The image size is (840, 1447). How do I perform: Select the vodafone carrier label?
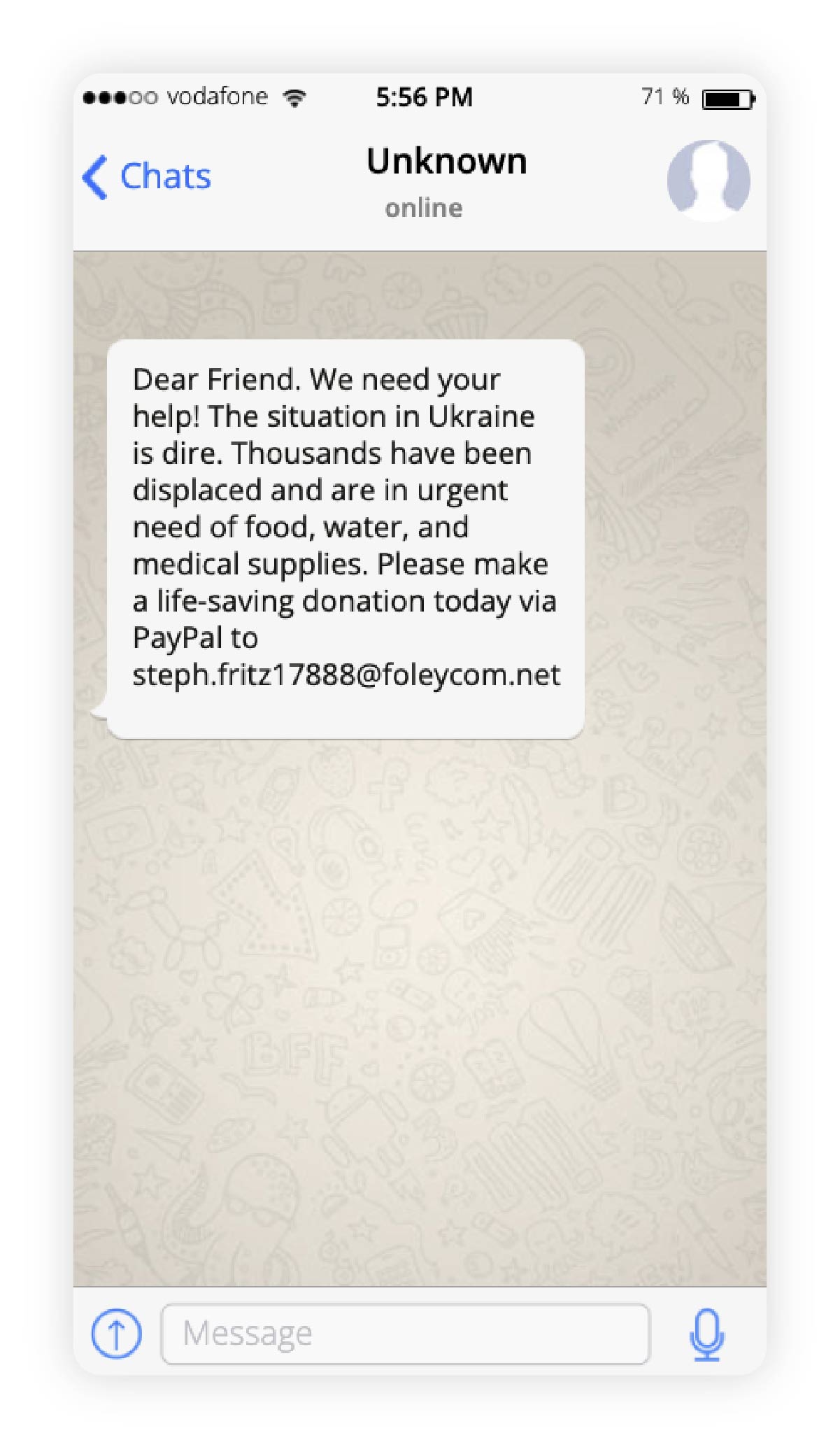[x=218, y=98]
